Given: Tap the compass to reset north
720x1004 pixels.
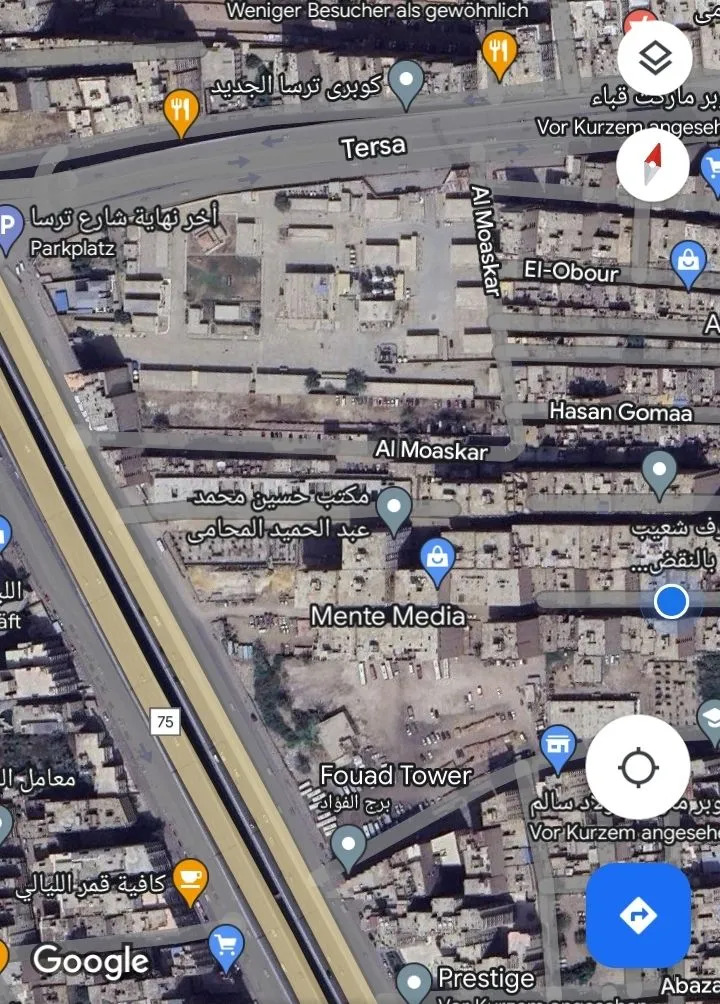Looking at the screenshot, I should coord(652,166).
